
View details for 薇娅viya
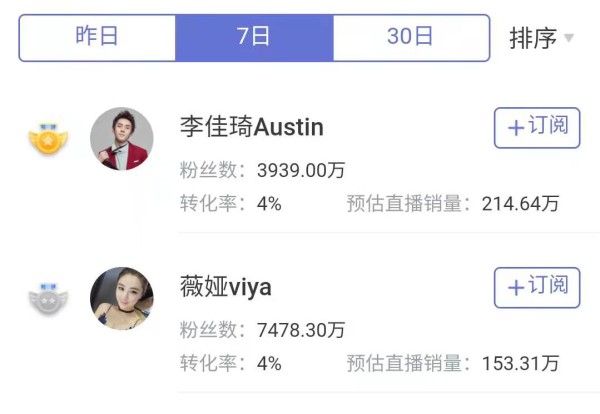(x=225, y=288)
